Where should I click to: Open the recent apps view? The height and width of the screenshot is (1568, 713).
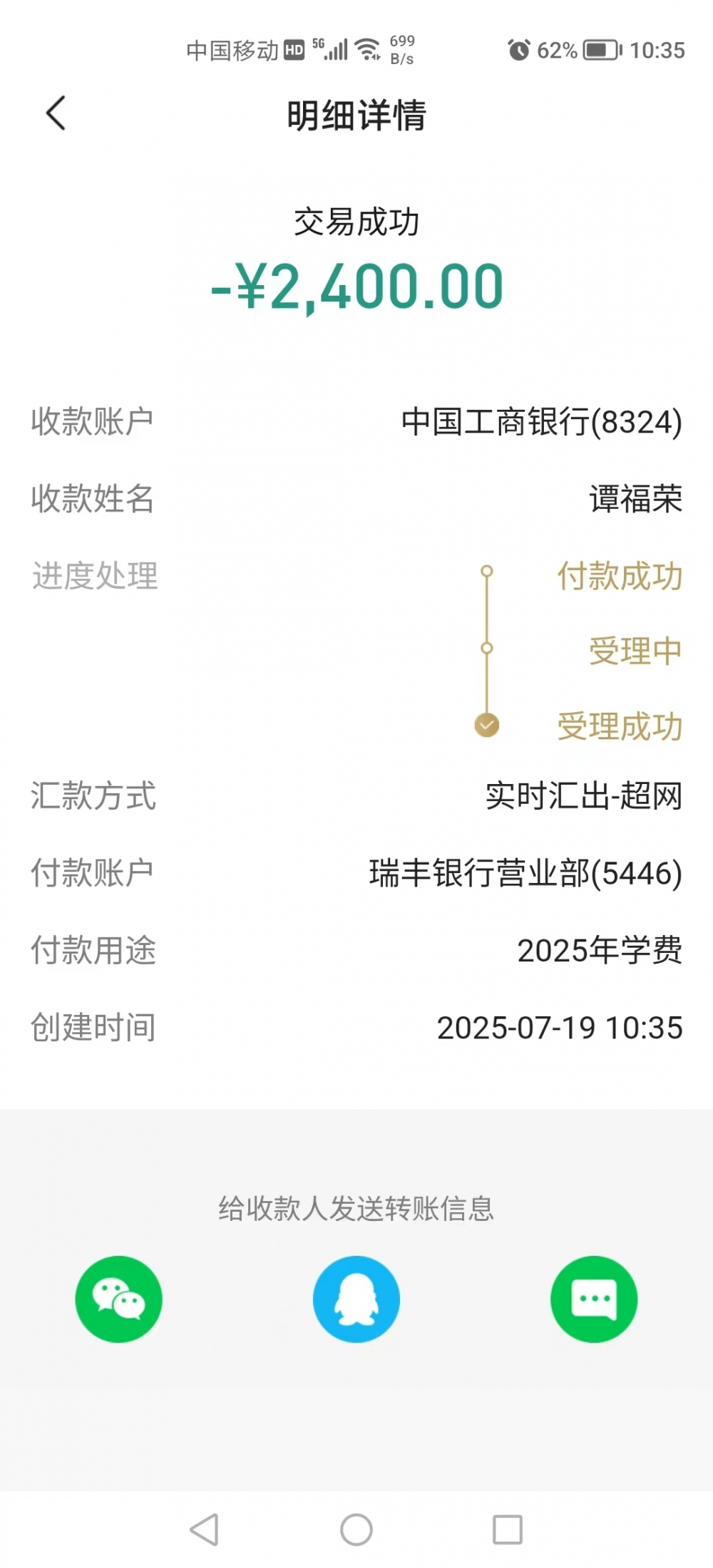tap(508, 1530)
